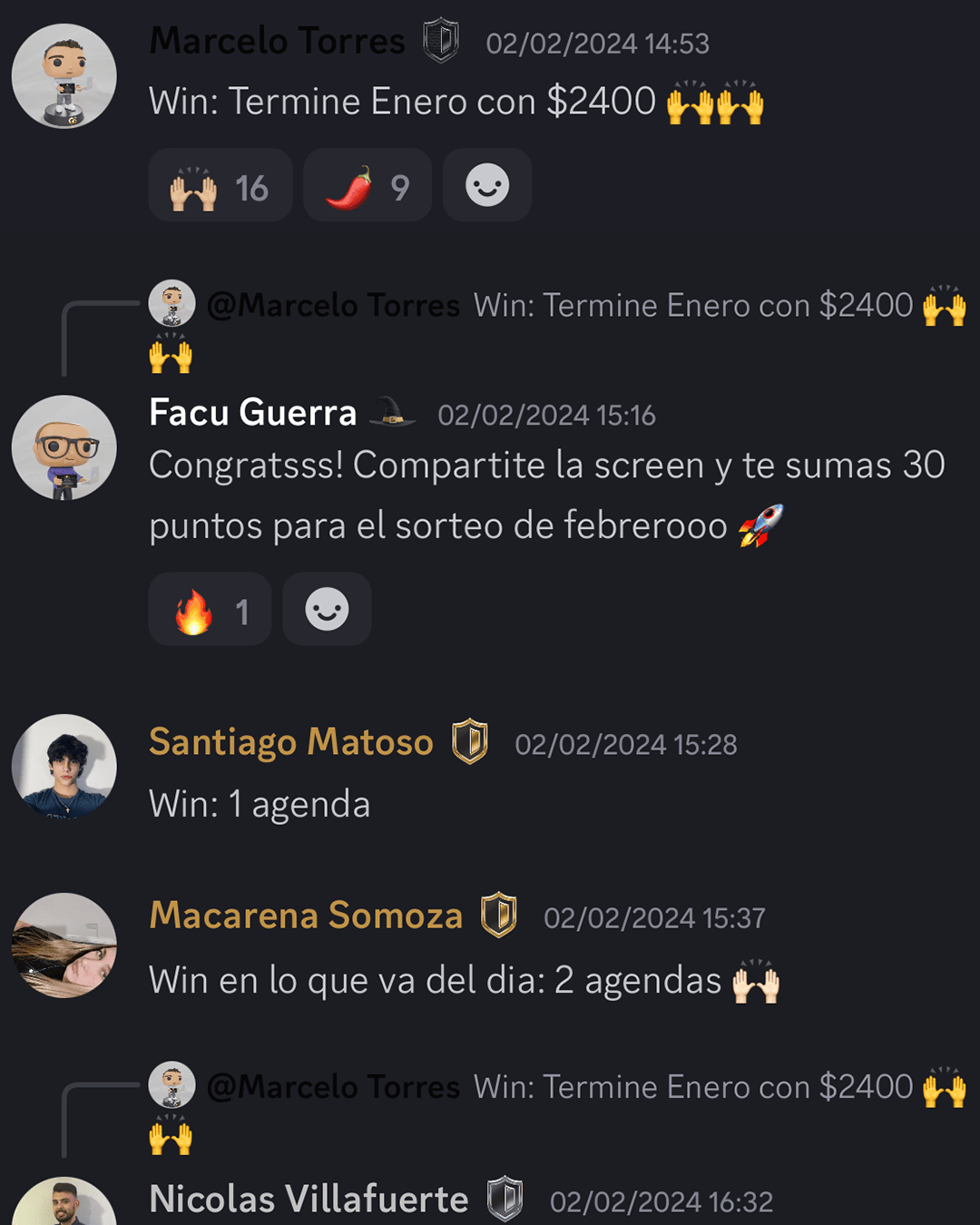Viewport: 980px width, 1225px height.
Task: View Santiago Matoso's avatar profile
Action: tap(64, 766)
